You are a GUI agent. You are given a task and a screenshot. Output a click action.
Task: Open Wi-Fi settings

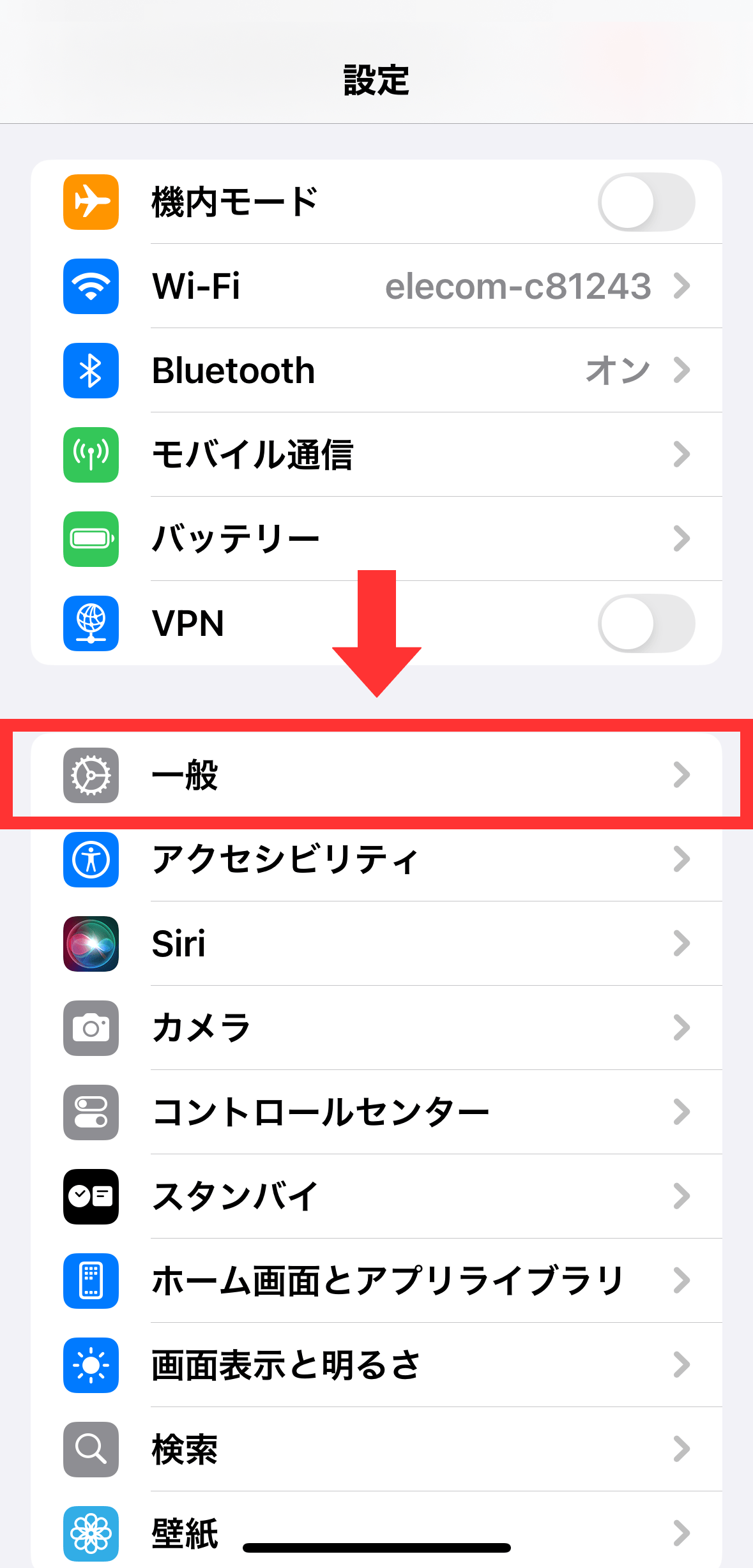click(x=376, y=286)
